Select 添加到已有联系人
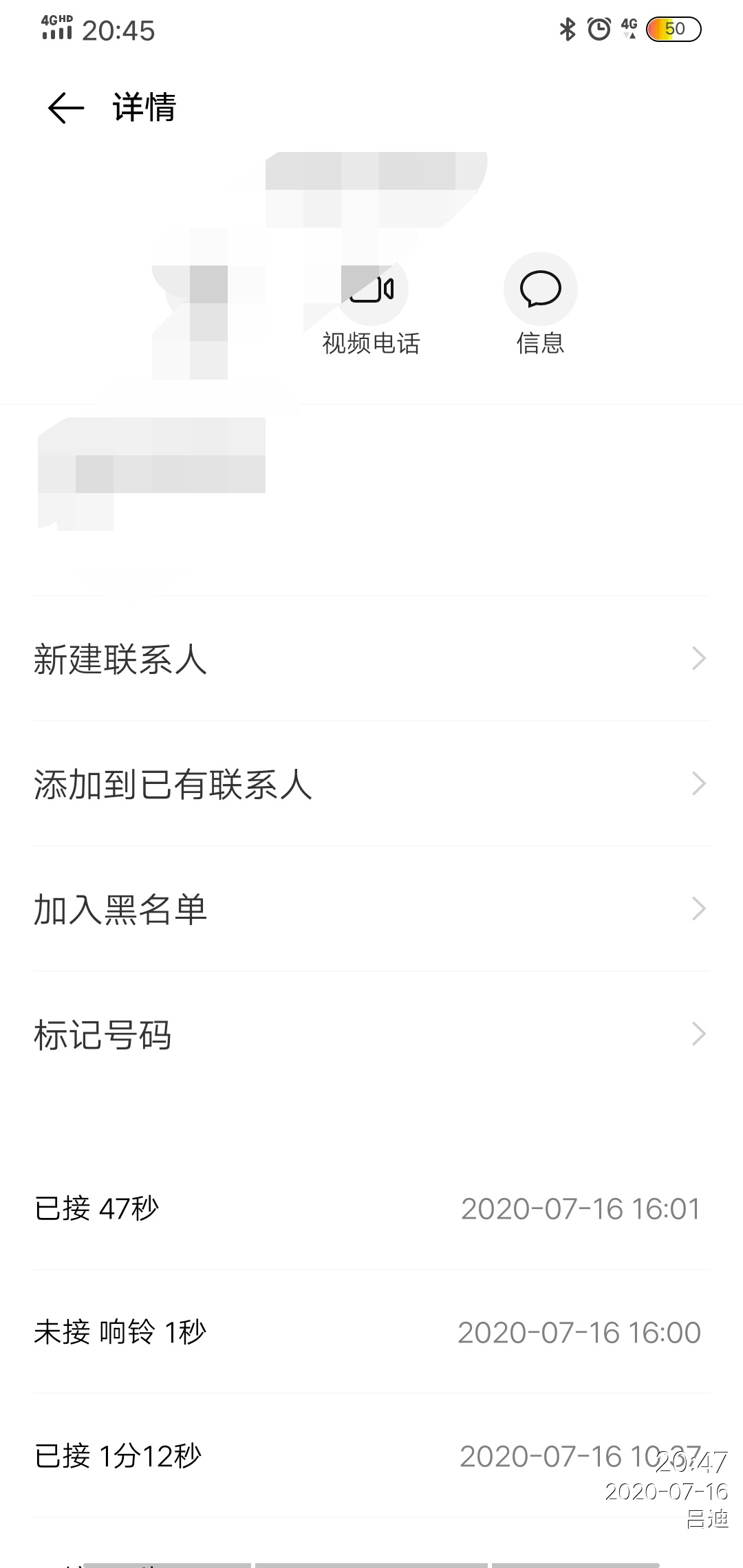This screenshot has height=1568, width=743. click(x=371, y=784)
